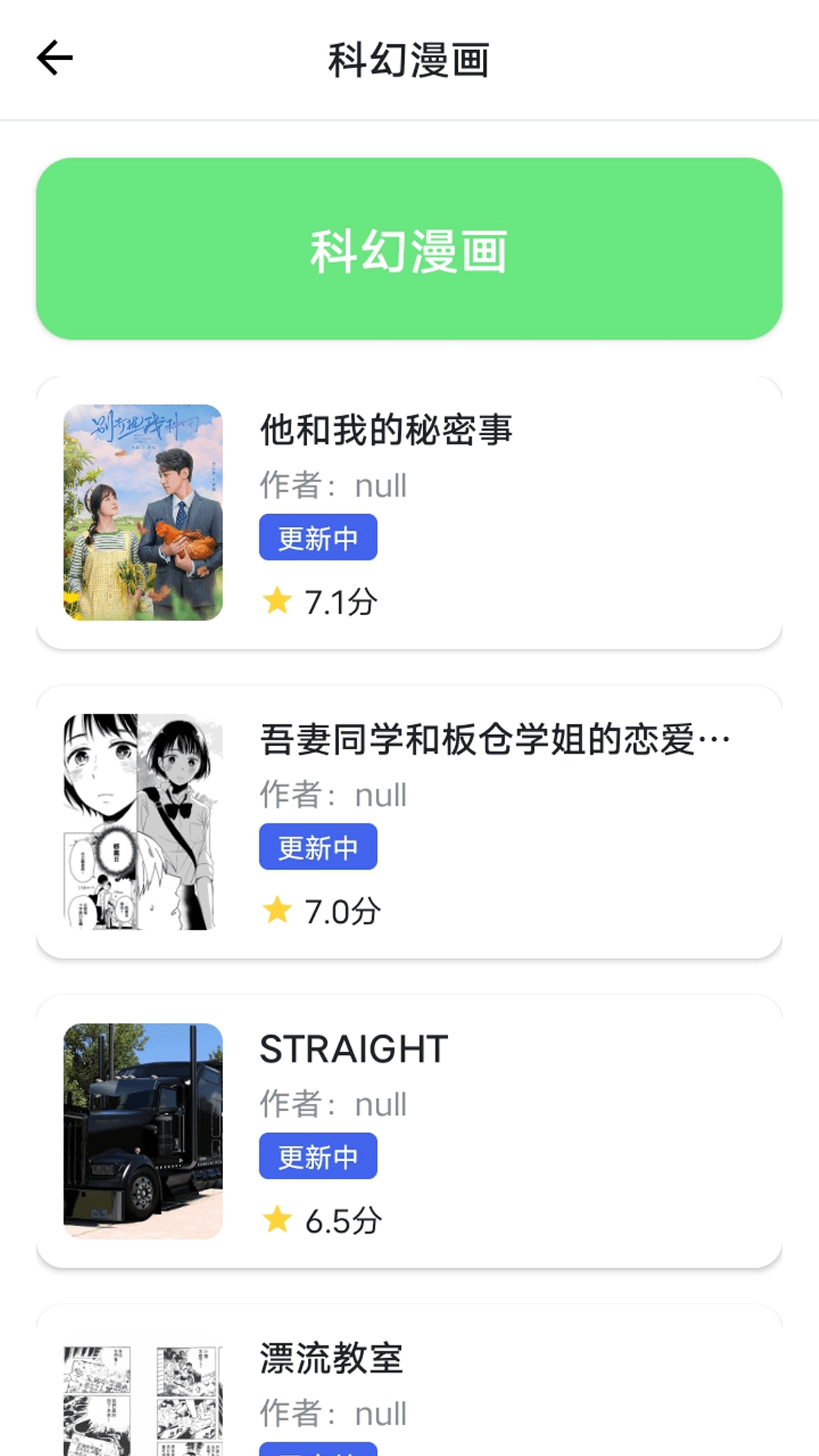Tap the green 科幻漫画 banner
Viewport: 819px width, 1456px height.
point(409,250)
